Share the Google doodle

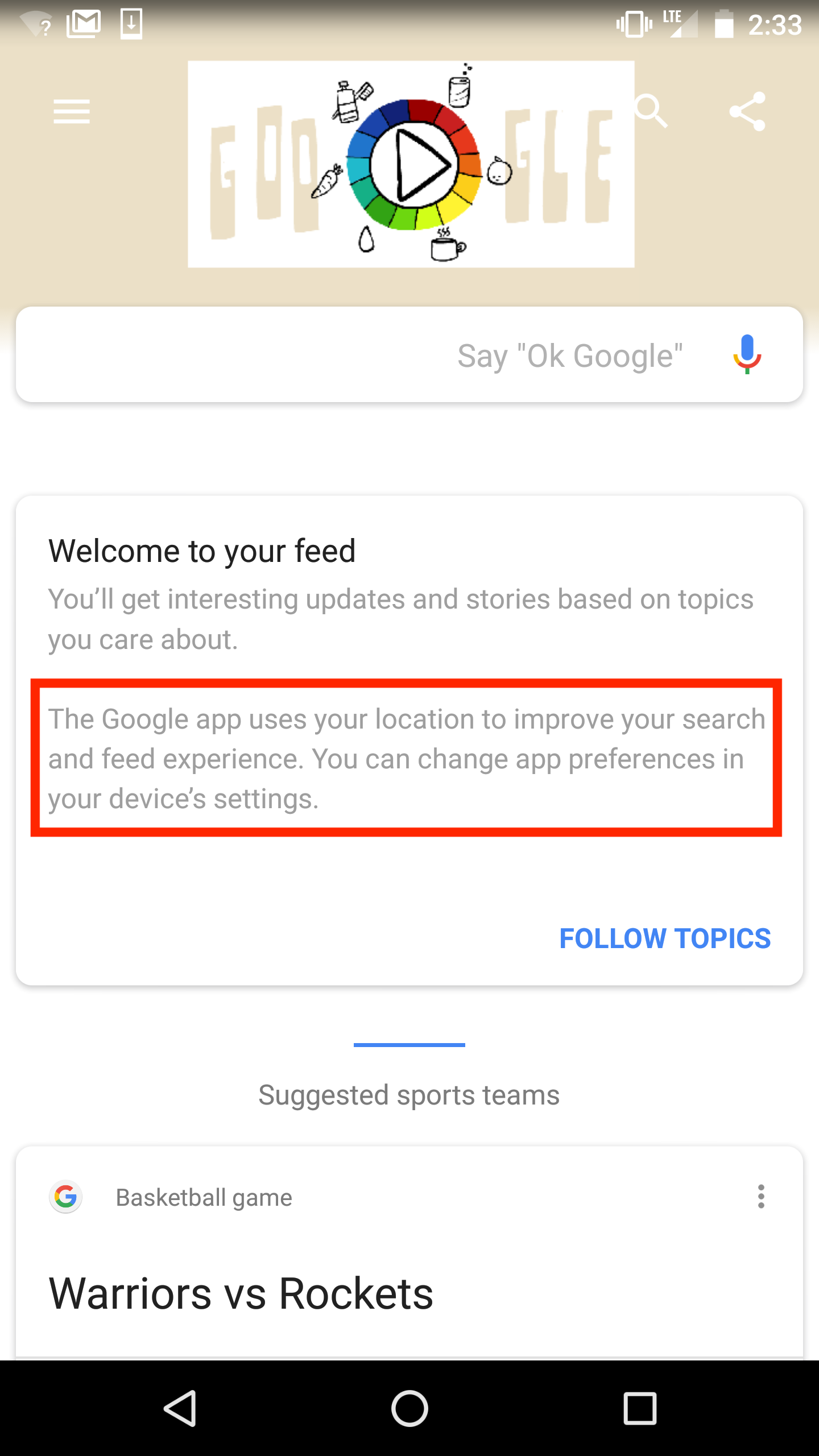tap(747, 111)
